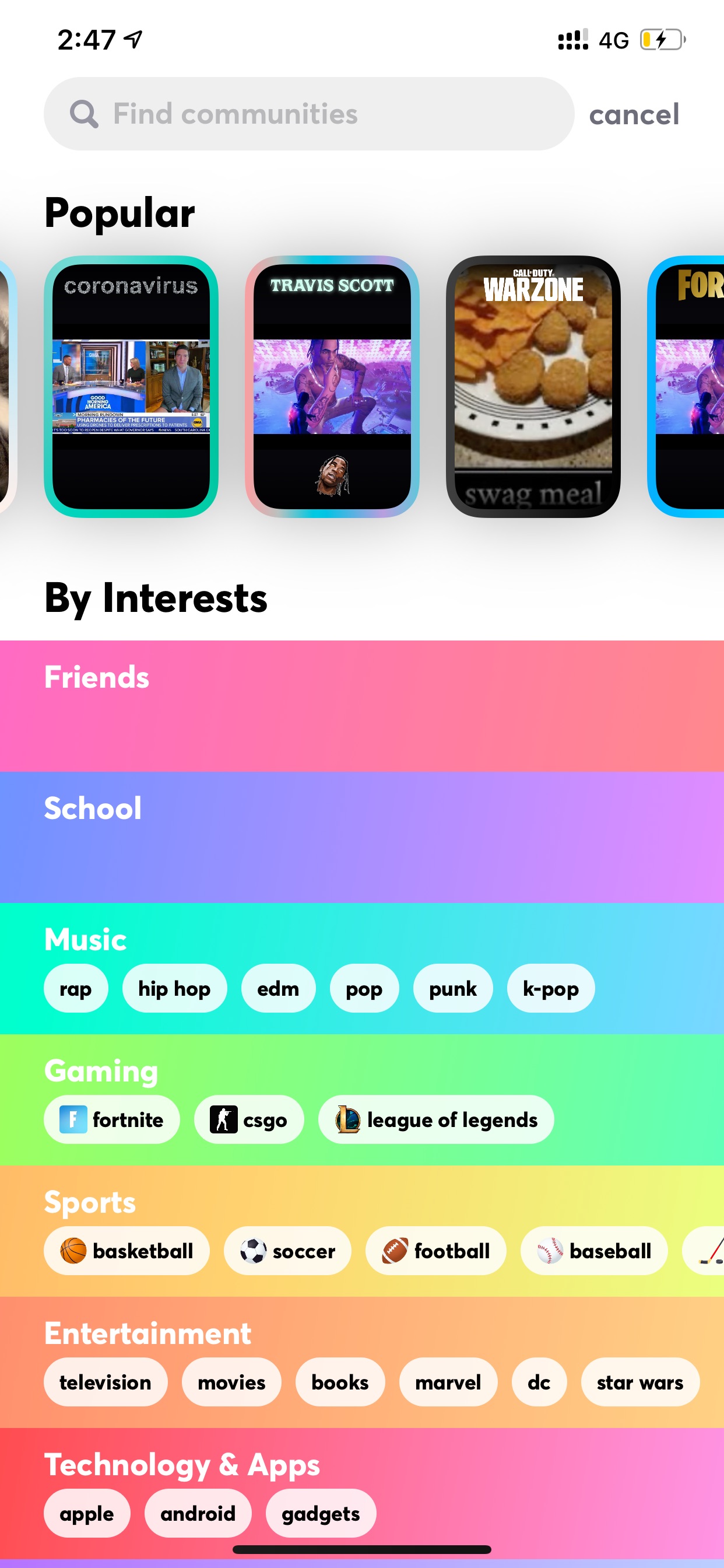
Task: Choose the movies entertainment chip
Action: pos(232,1382)
